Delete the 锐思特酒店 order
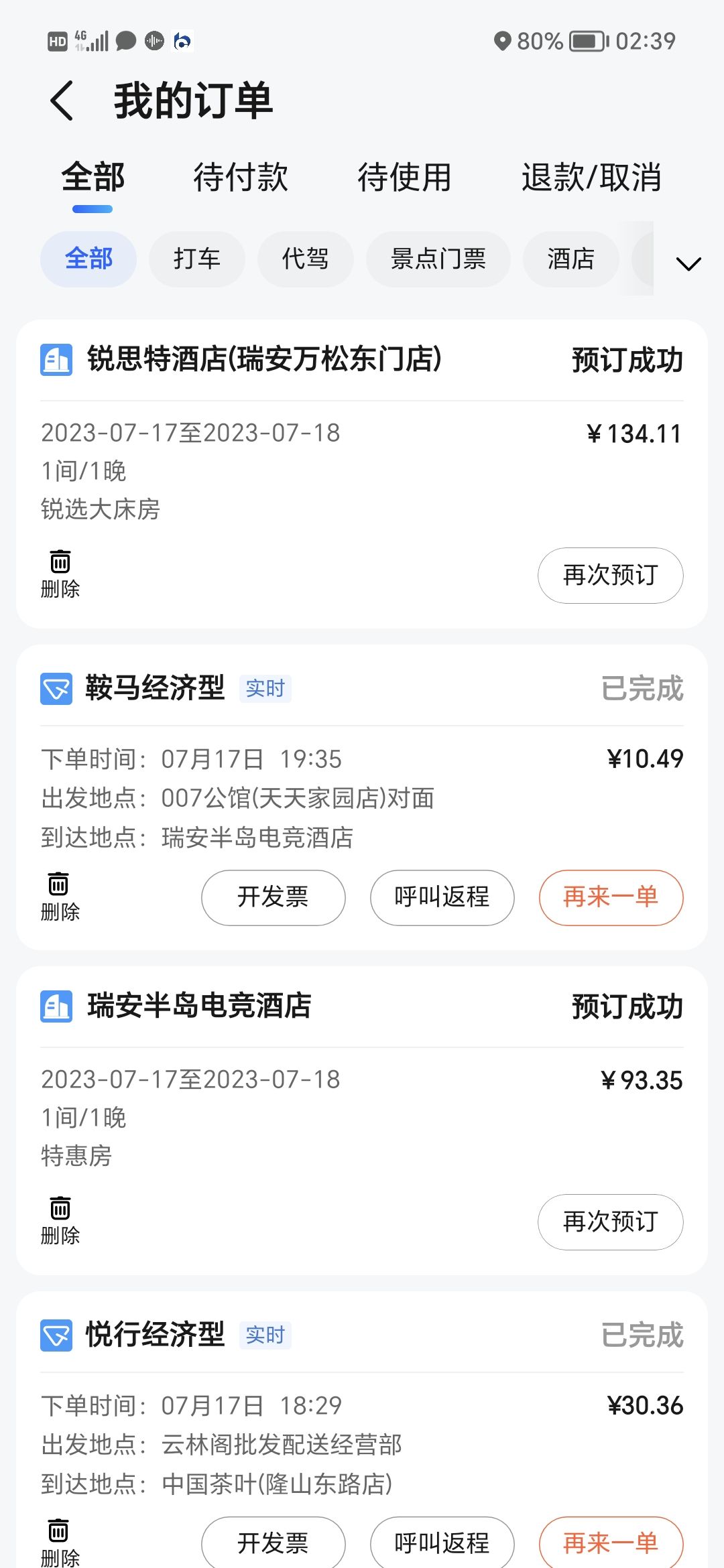Image resolution: width=724 pixels, height=1568 pixels. point(60,574)
